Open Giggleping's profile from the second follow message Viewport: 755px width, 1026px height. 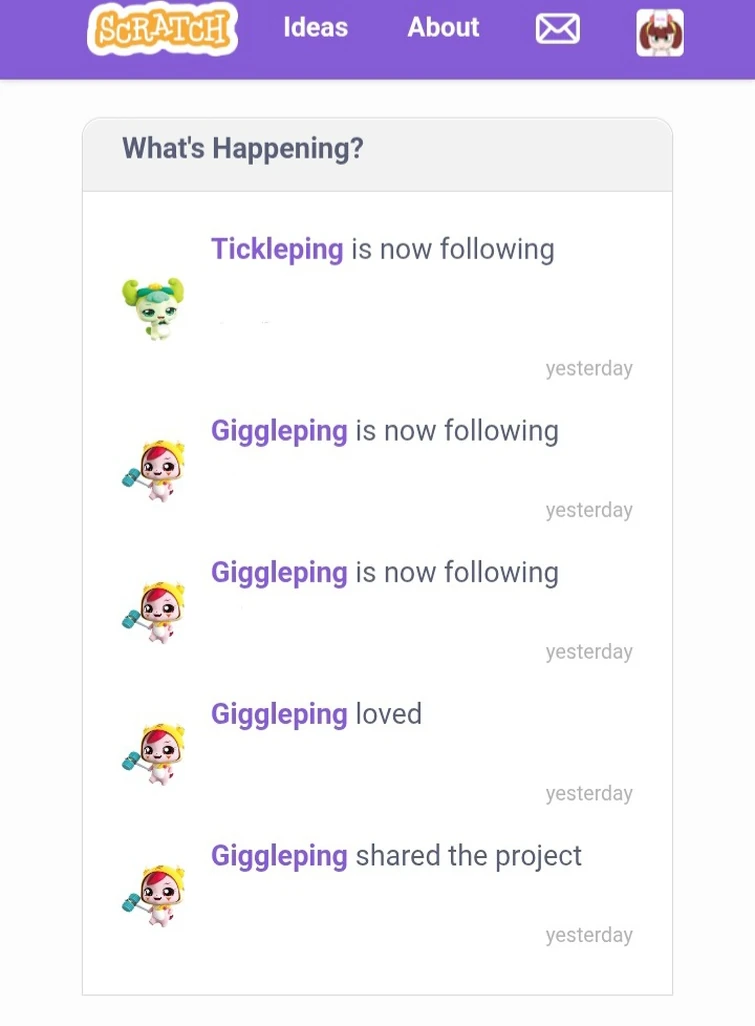click(x=279, y=573)
